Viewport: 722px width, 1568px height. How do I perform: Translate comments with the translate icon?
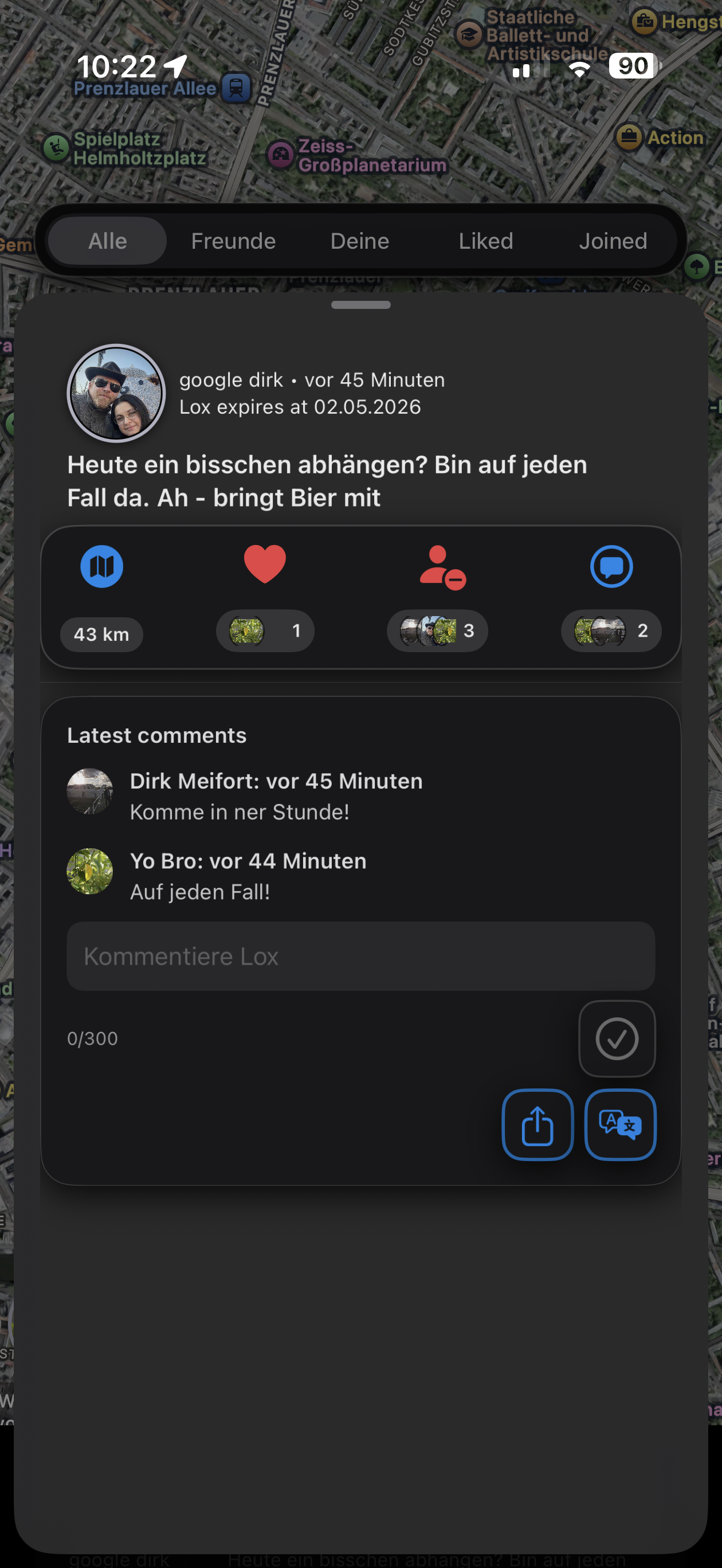click(620, 1124)
